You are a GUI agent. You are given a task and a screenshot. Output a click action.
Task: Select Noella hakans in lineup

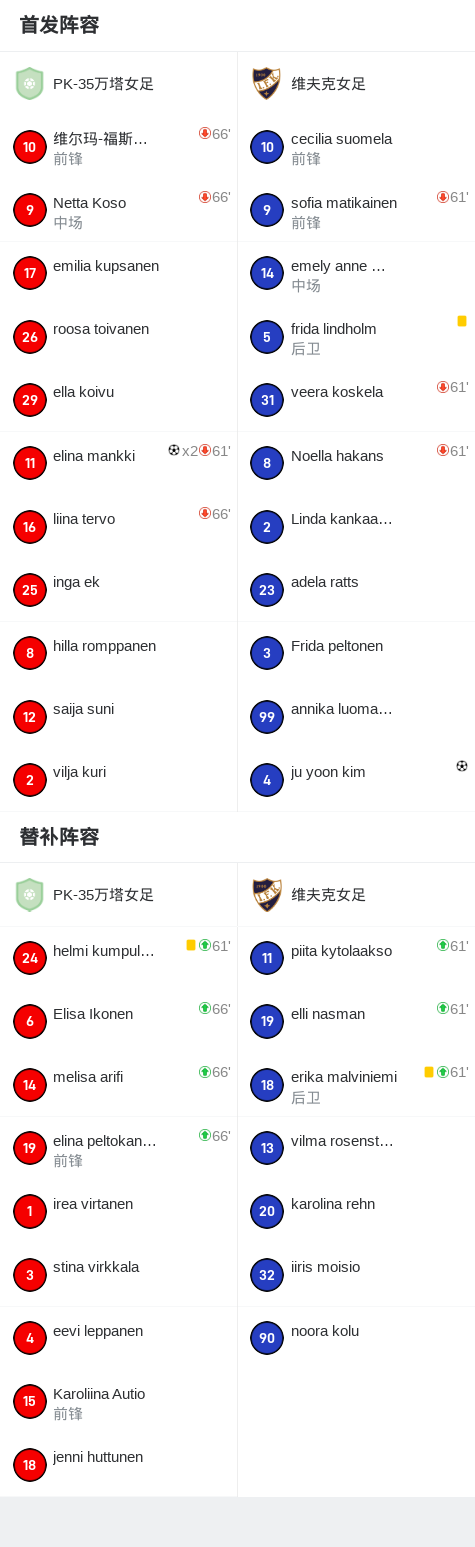pyautogui.click(x=356, y=463)
